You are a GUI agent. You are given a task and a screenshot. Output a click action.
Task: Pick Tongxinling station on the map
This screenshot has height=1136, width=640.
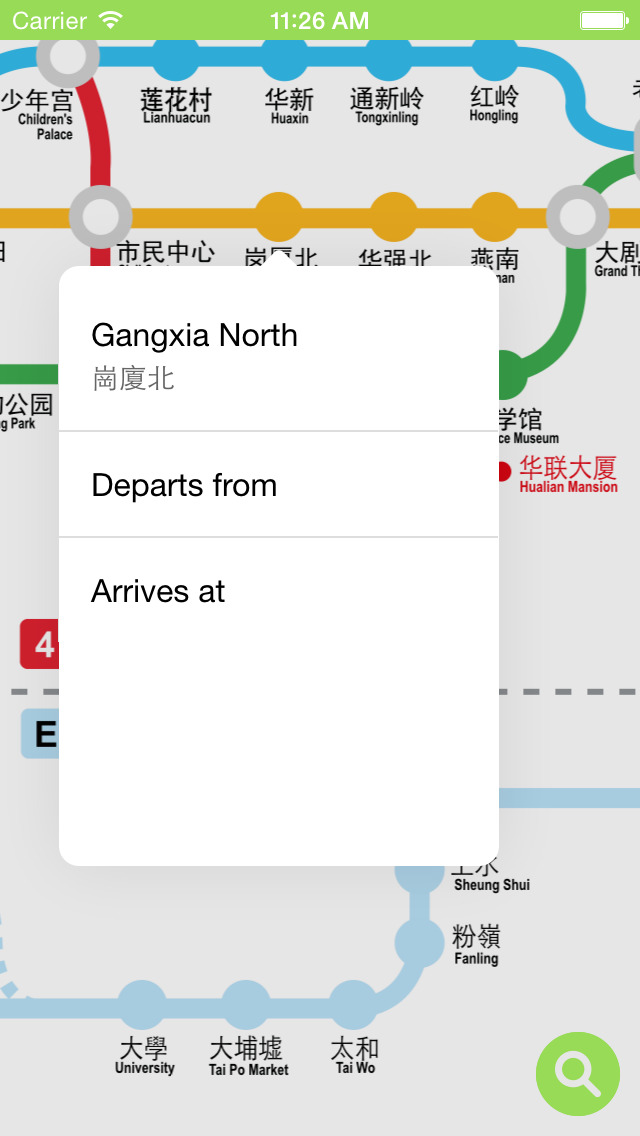click(x=388, y=58)
